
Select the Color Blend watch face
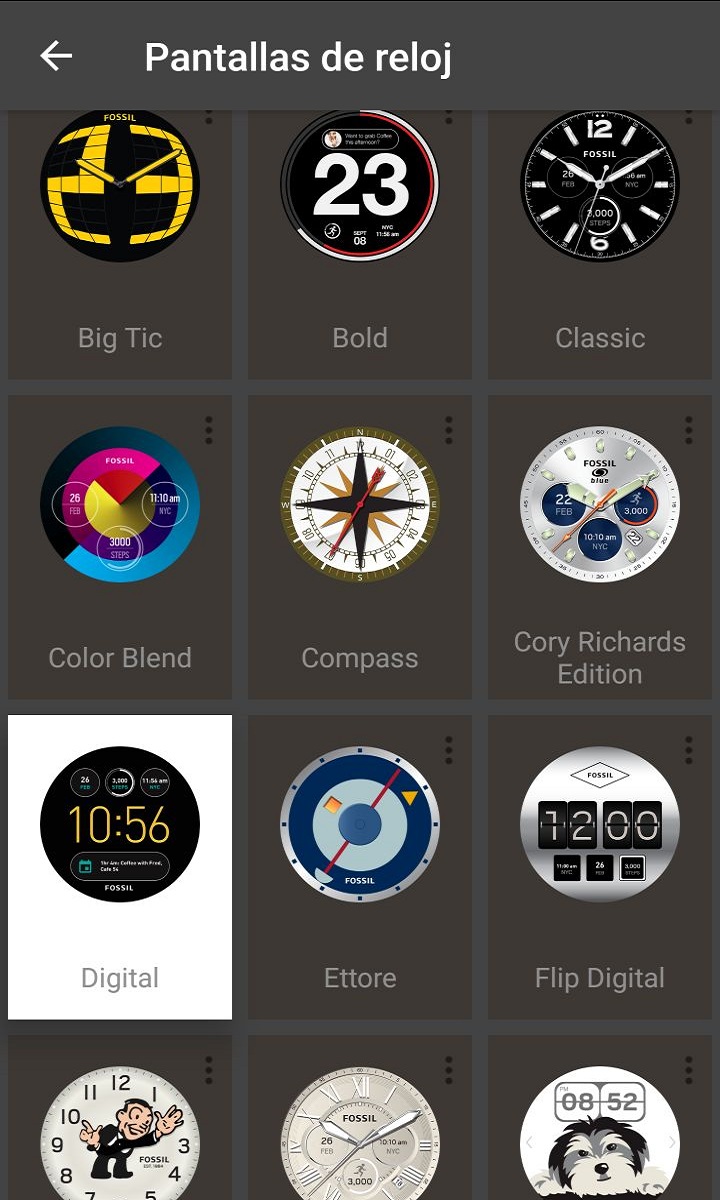120,547
